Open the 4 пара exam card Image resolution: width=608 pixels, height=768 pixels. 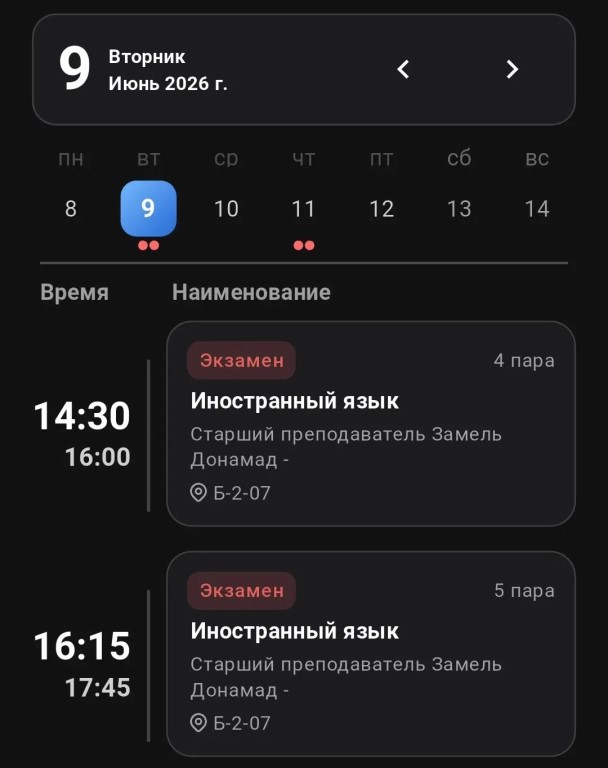(x=370, y=423)
